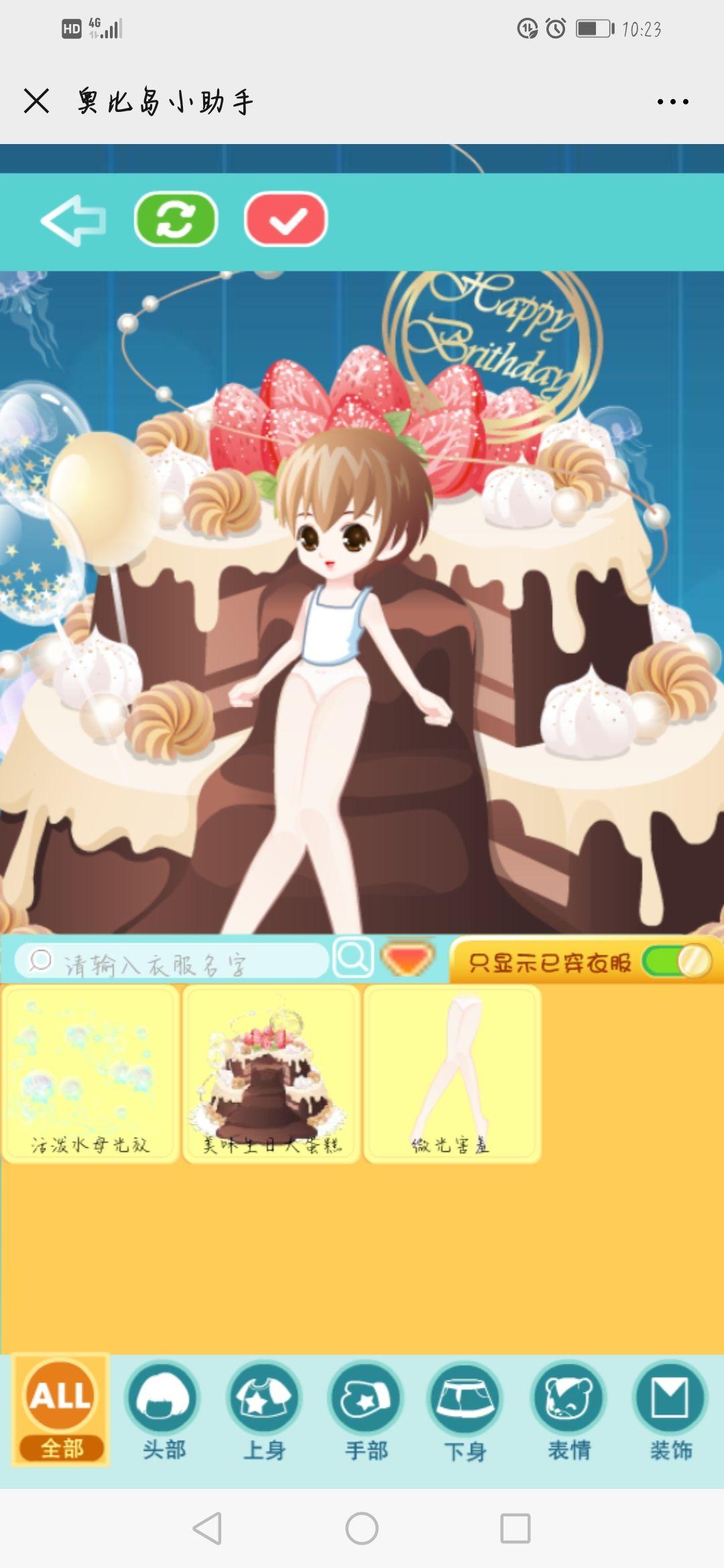
Task: Tap the green refresh outfit button
Action: click(176, 219)
